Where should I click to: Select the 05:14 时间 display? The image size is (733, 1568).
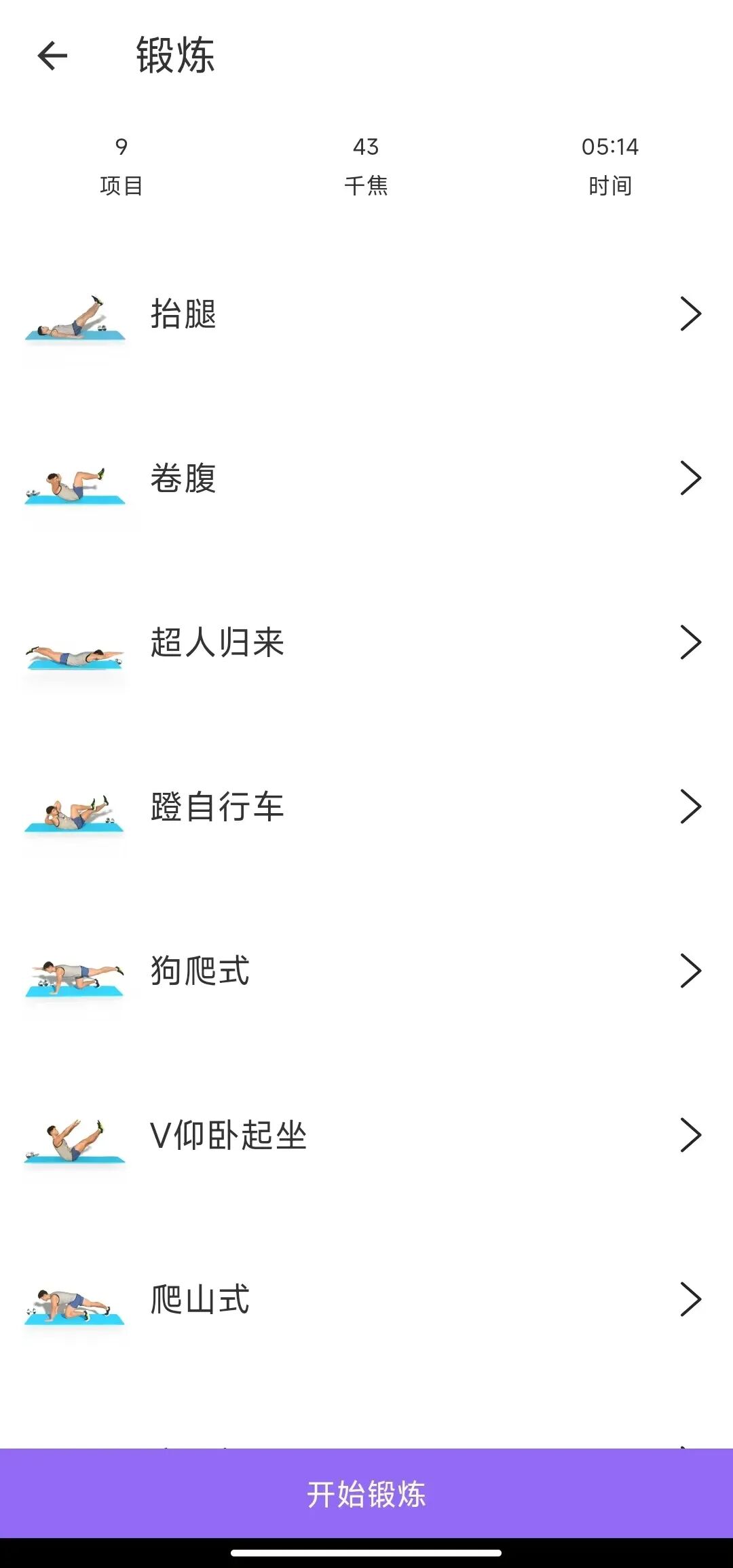coord(610,164)
